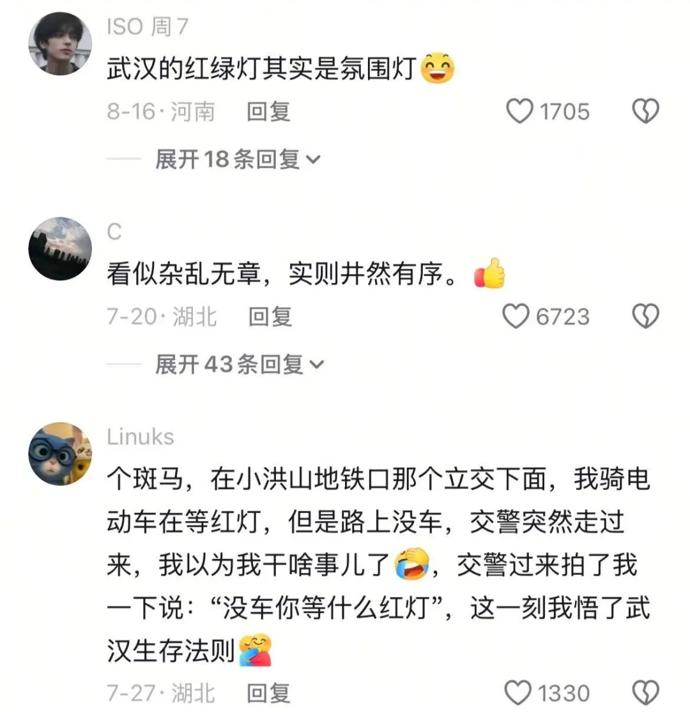690x712 pixels.
Task: Open ISO 周7's profile avatar
Action: [x=60, y=45]
